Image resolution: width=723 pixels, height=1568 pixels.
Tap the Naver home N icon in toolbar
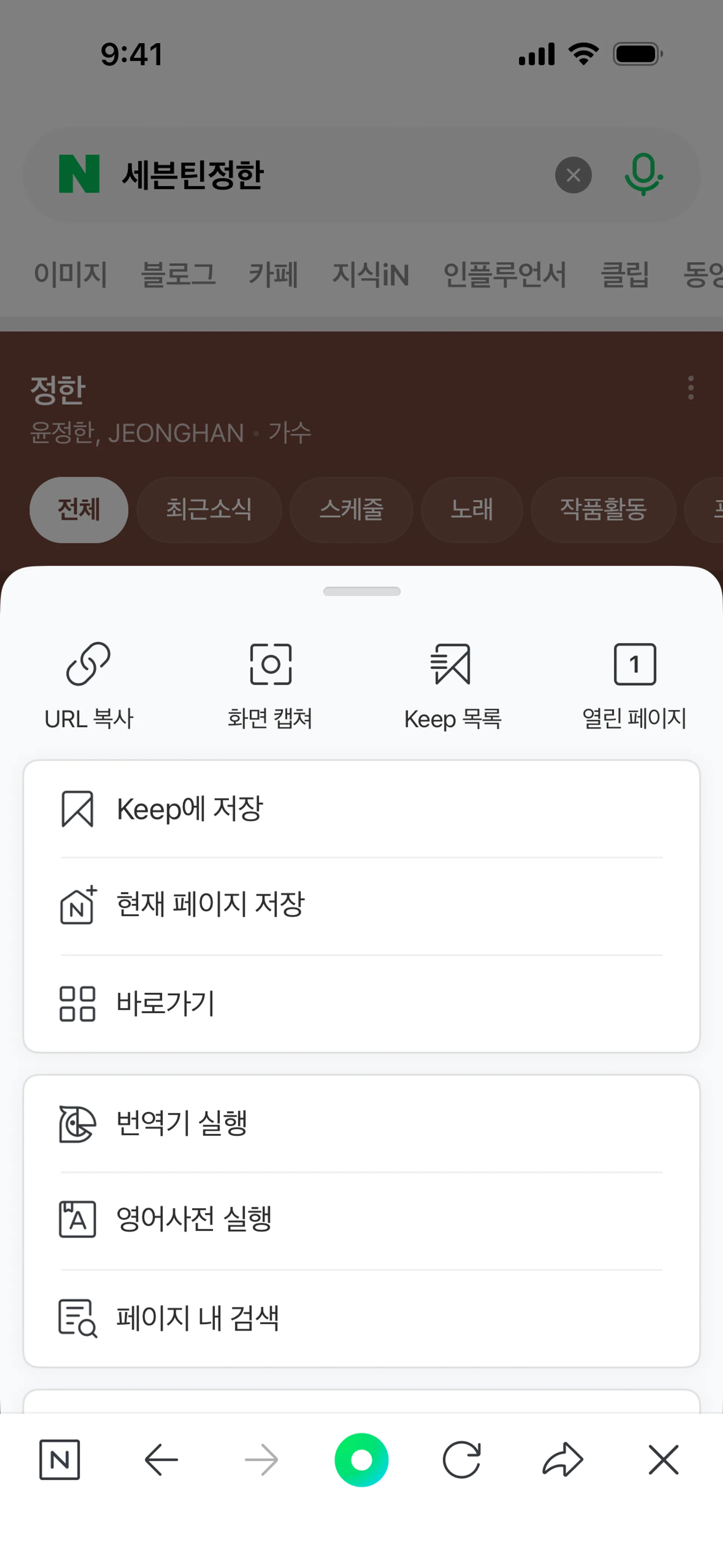59,1459
